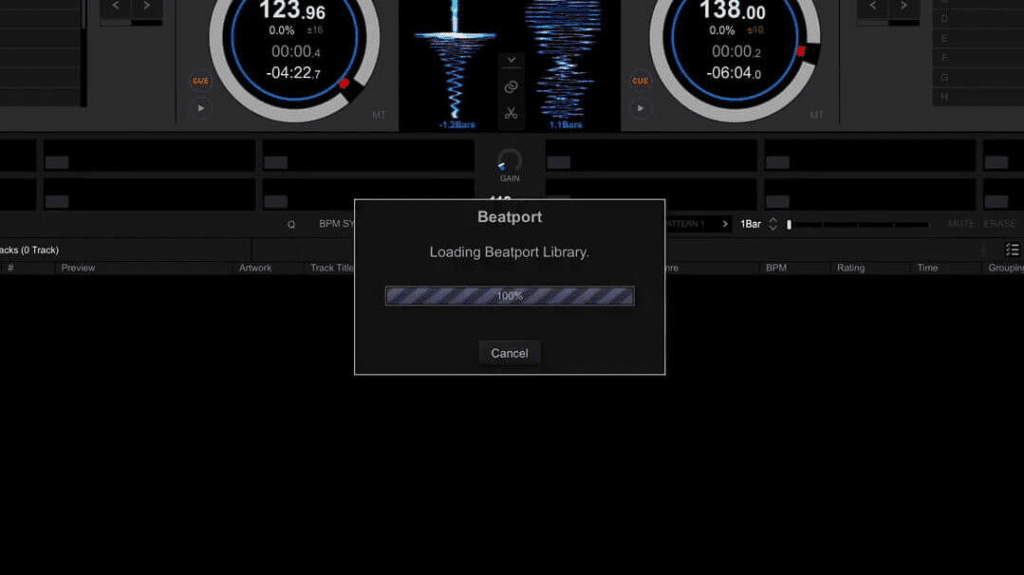Expand the chevron dropdown above the link icon

pos(511,61)
